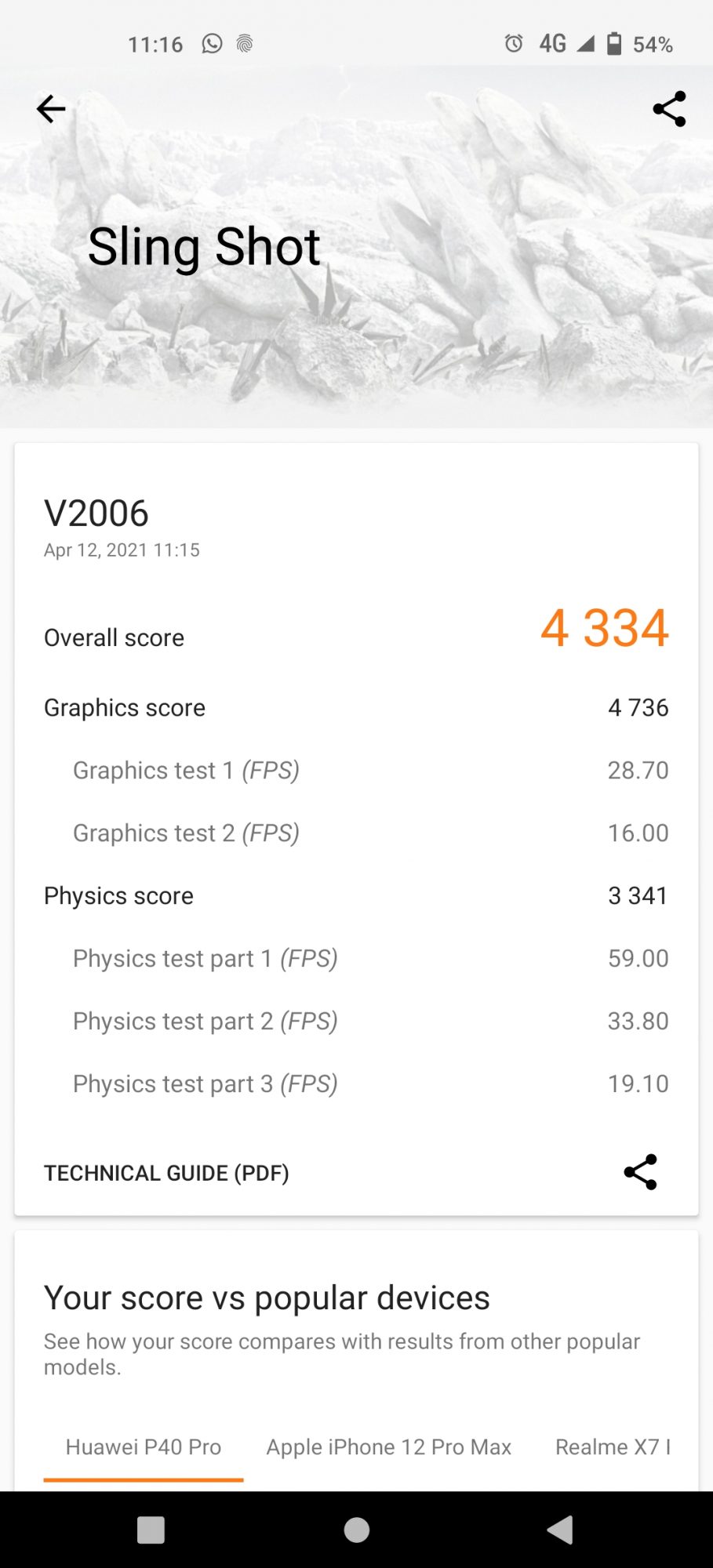Go back using the top arrow
This screenshot has width=713, height=1568.
coord(51,109)
